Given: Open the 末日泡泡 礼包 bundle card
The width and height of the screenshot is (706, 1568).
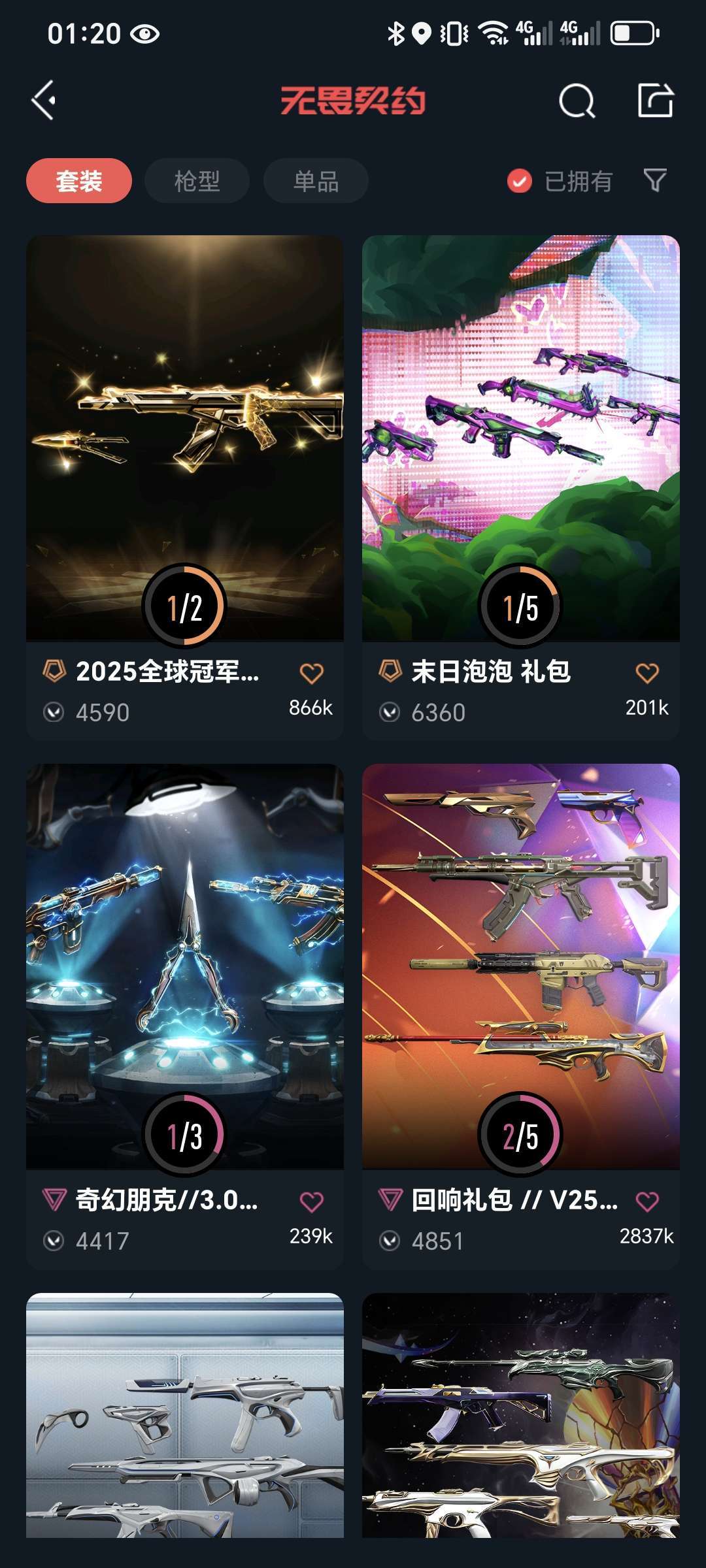Looking at the screenshot, I should (x=521, y=438).
